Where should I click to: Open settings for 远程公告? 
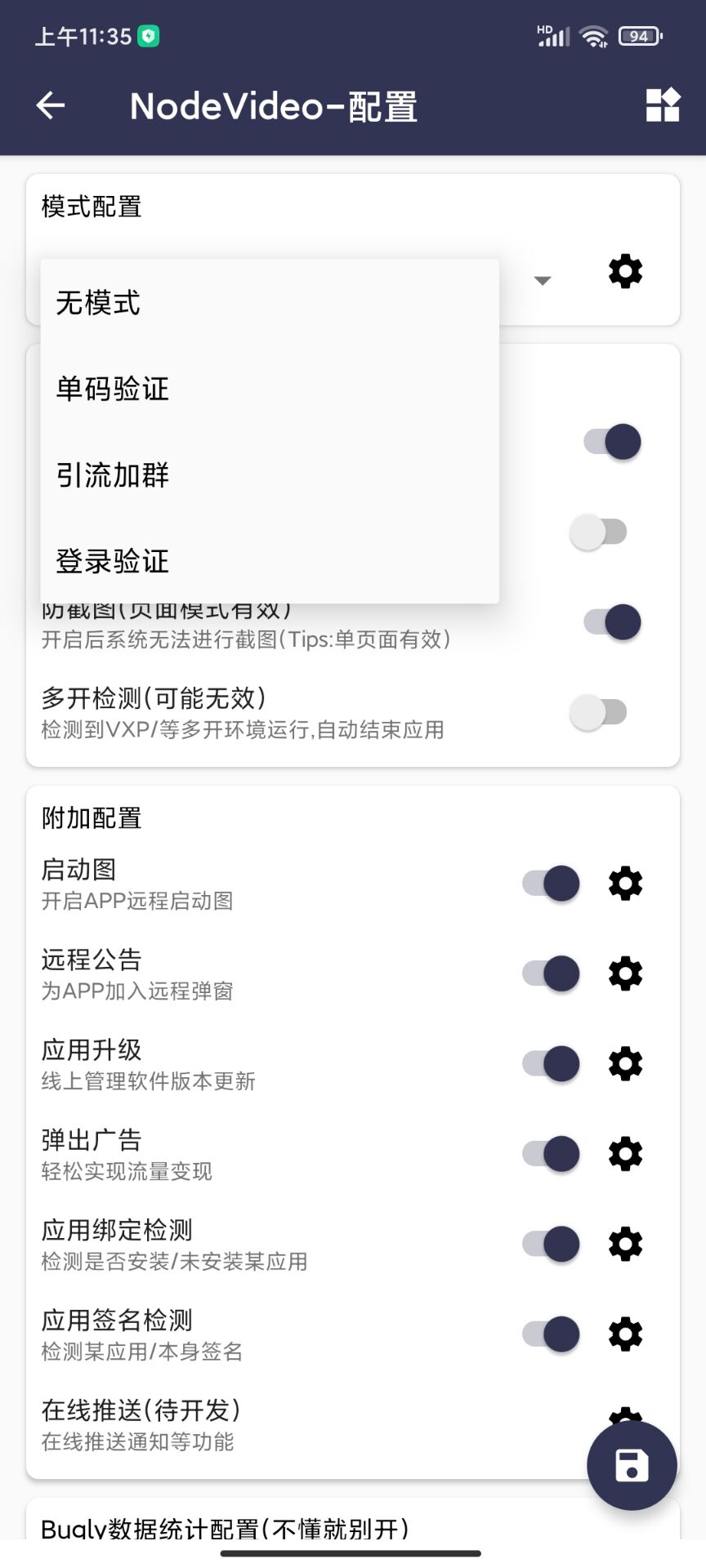click(624, 973)
